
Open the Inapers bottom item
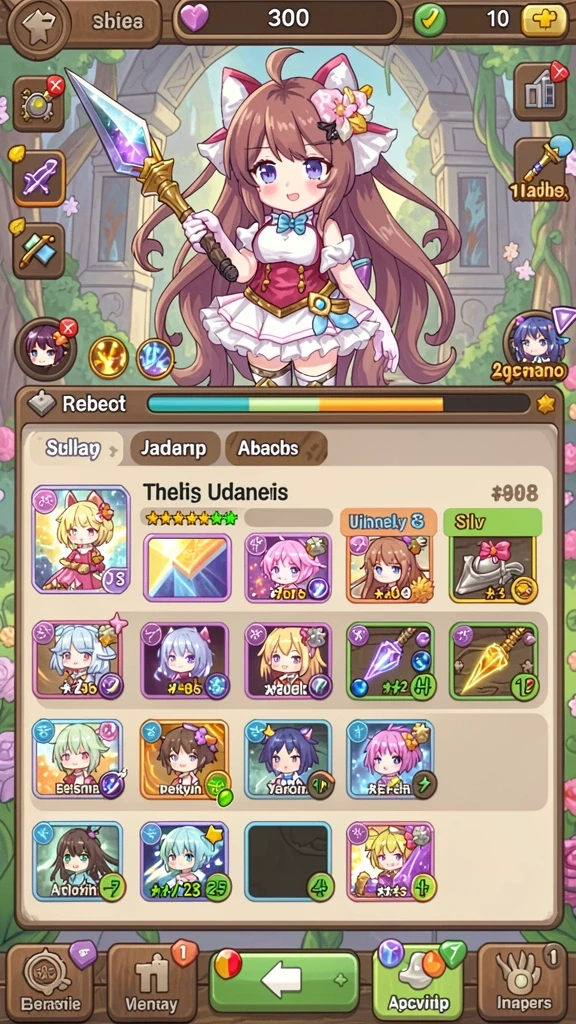[522, 982]
